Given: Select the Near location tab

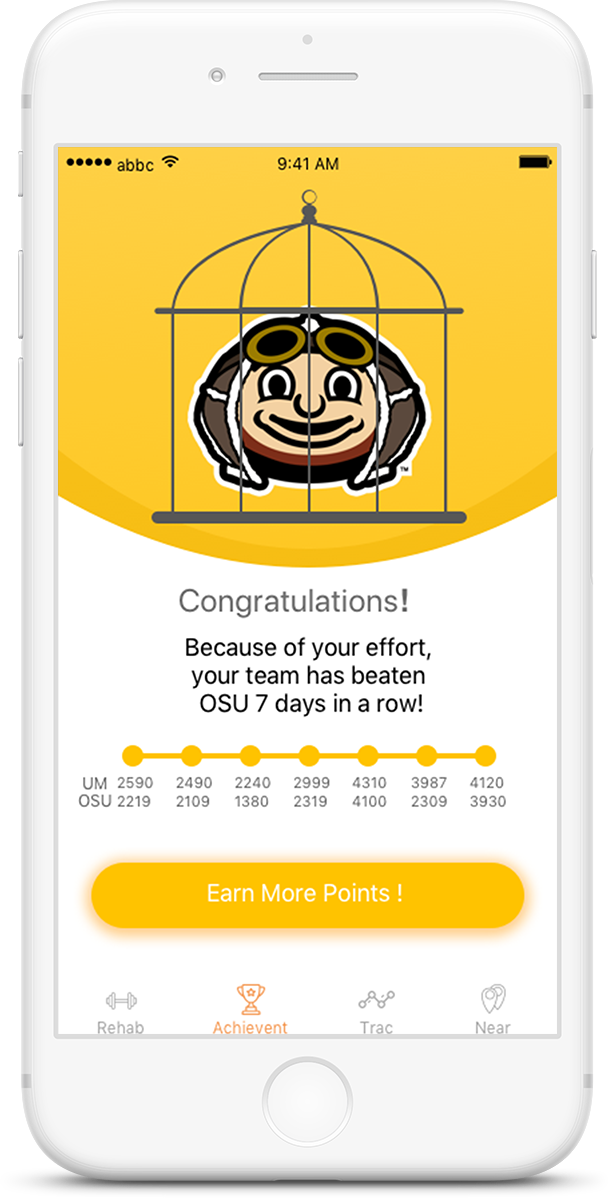Looking at the screenshot, I should (492, 1009).
